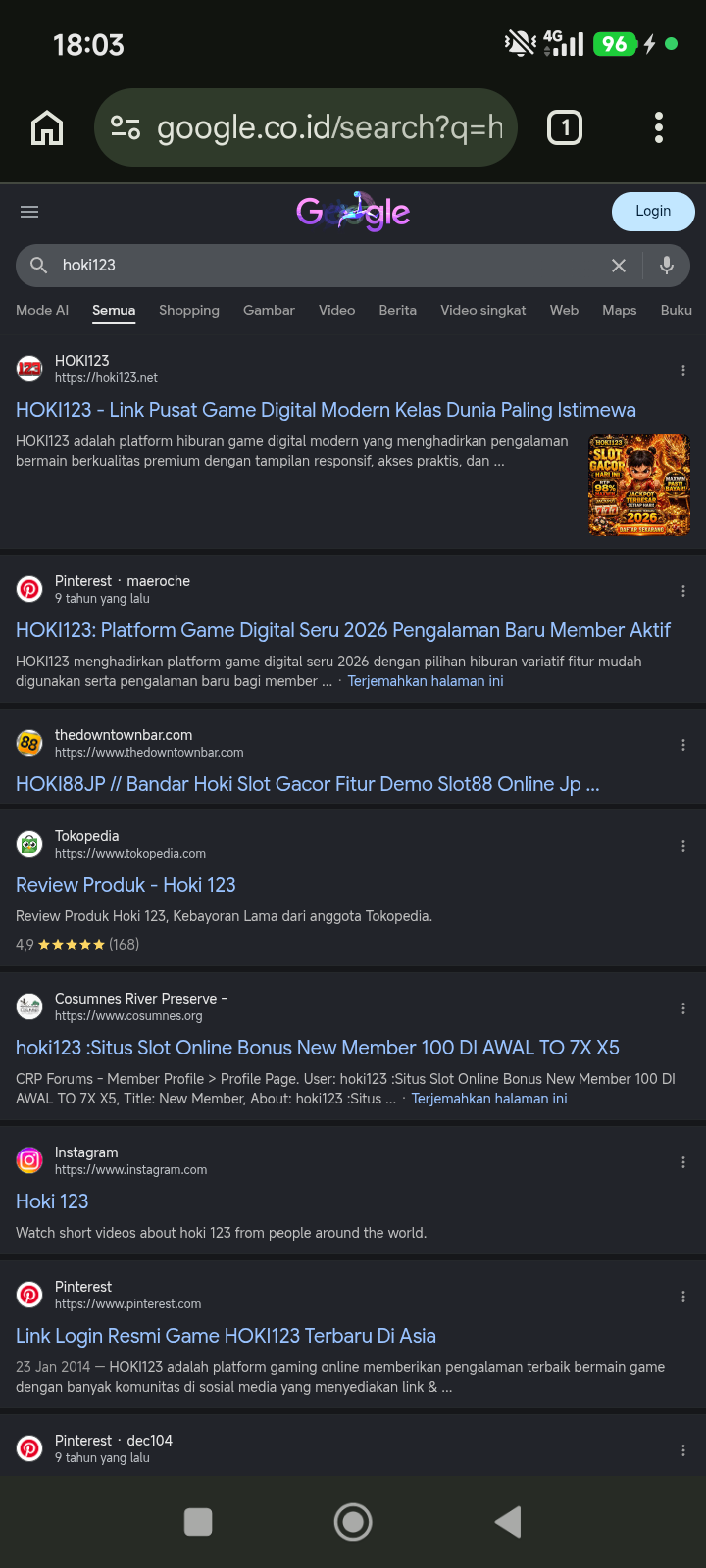Screen dimensions: 706x1568
Task: Open the Tokopedia Review Produk - Hoki 123 result
Action: click(x=126, y=885)
